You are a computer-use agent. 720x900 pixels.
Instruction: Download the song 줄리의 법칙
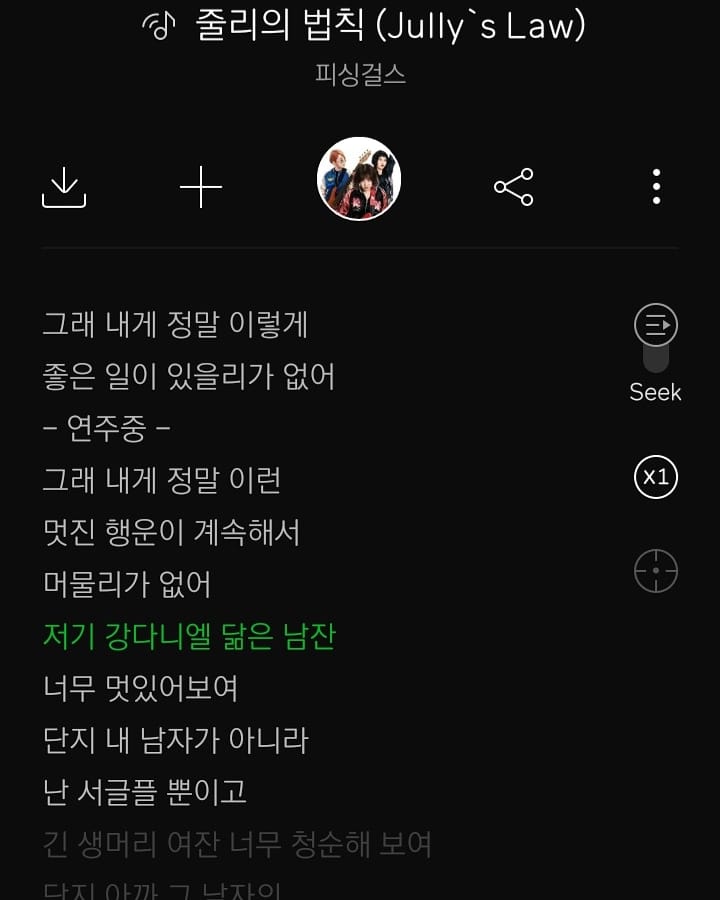64,187
